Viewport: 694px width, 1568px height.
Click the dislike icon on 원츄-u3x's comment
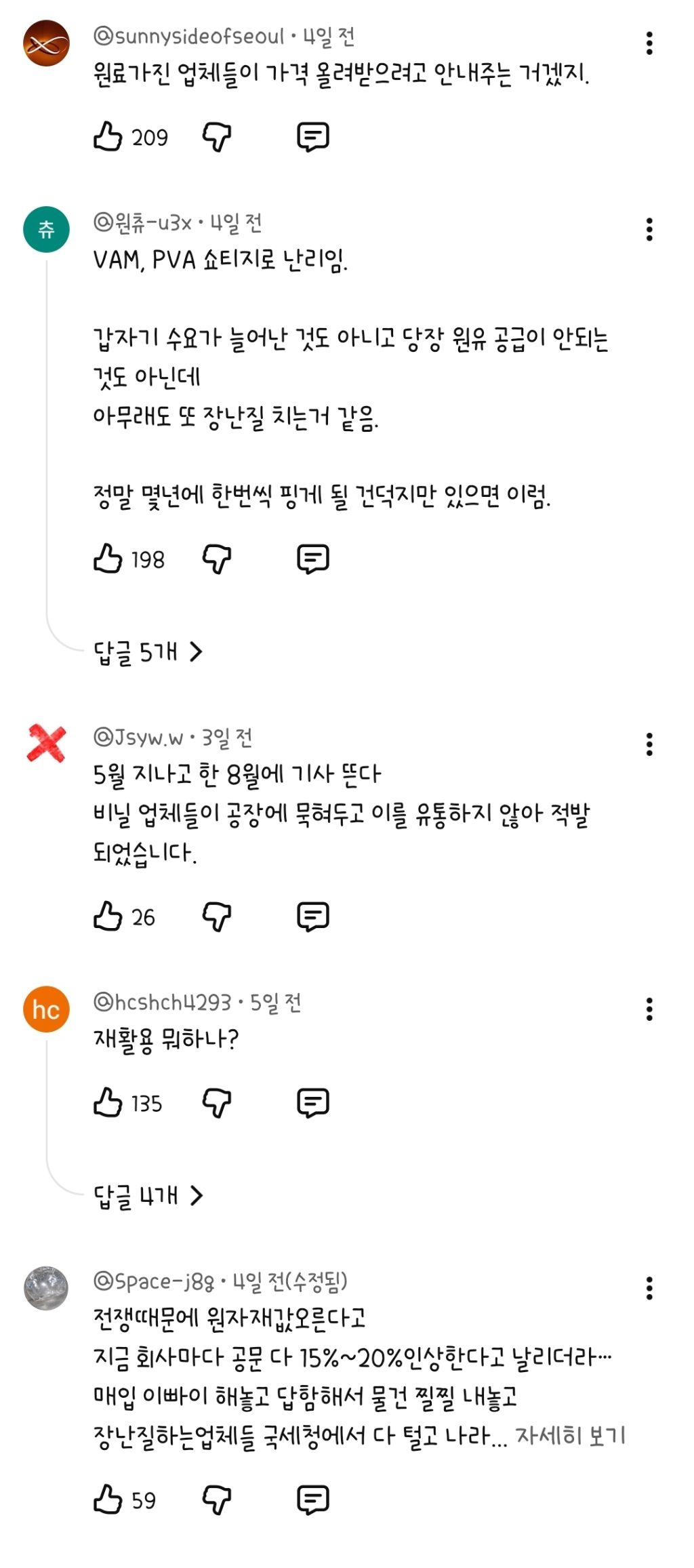(x=217, y=559)
